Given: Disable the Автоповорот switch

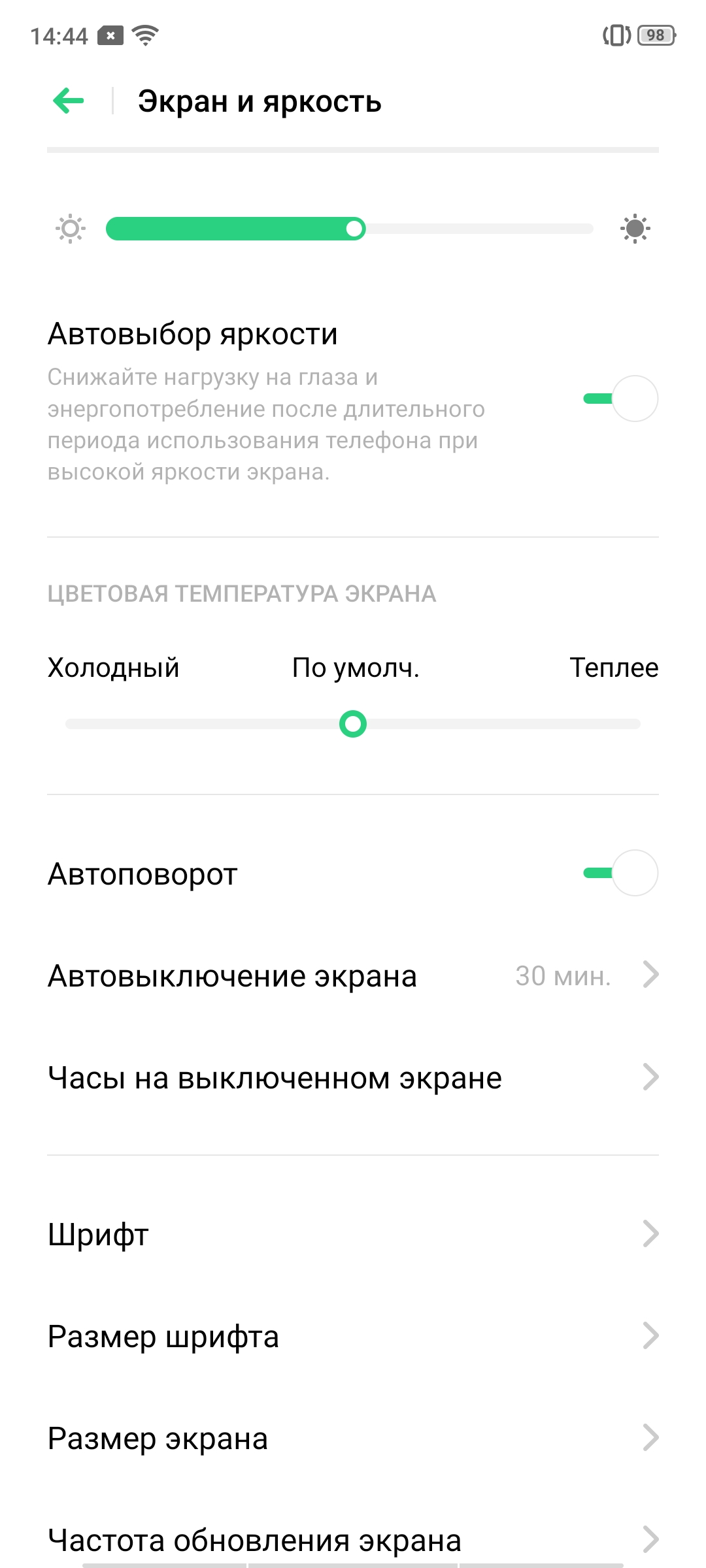Looking at the screenshot, I should 620,873.
